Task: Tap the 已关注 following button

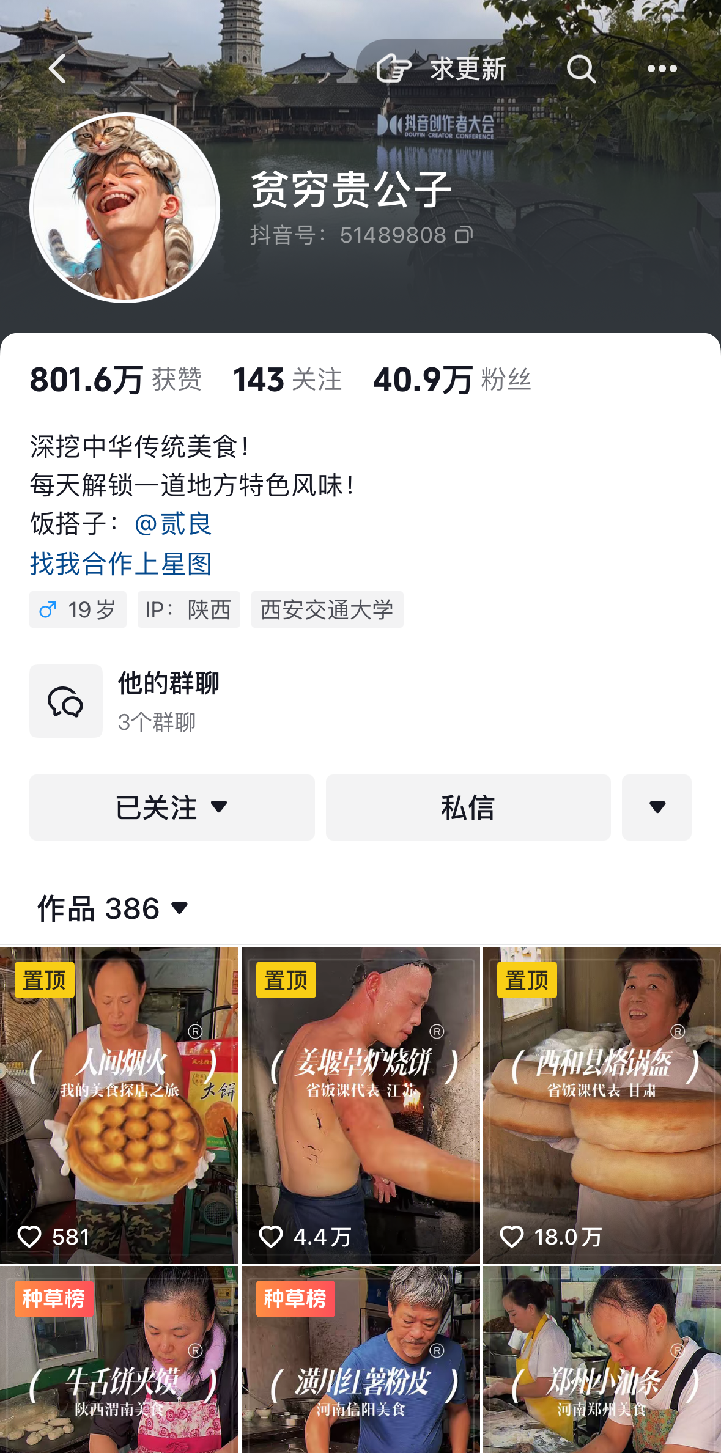Action: pos(172,807)
